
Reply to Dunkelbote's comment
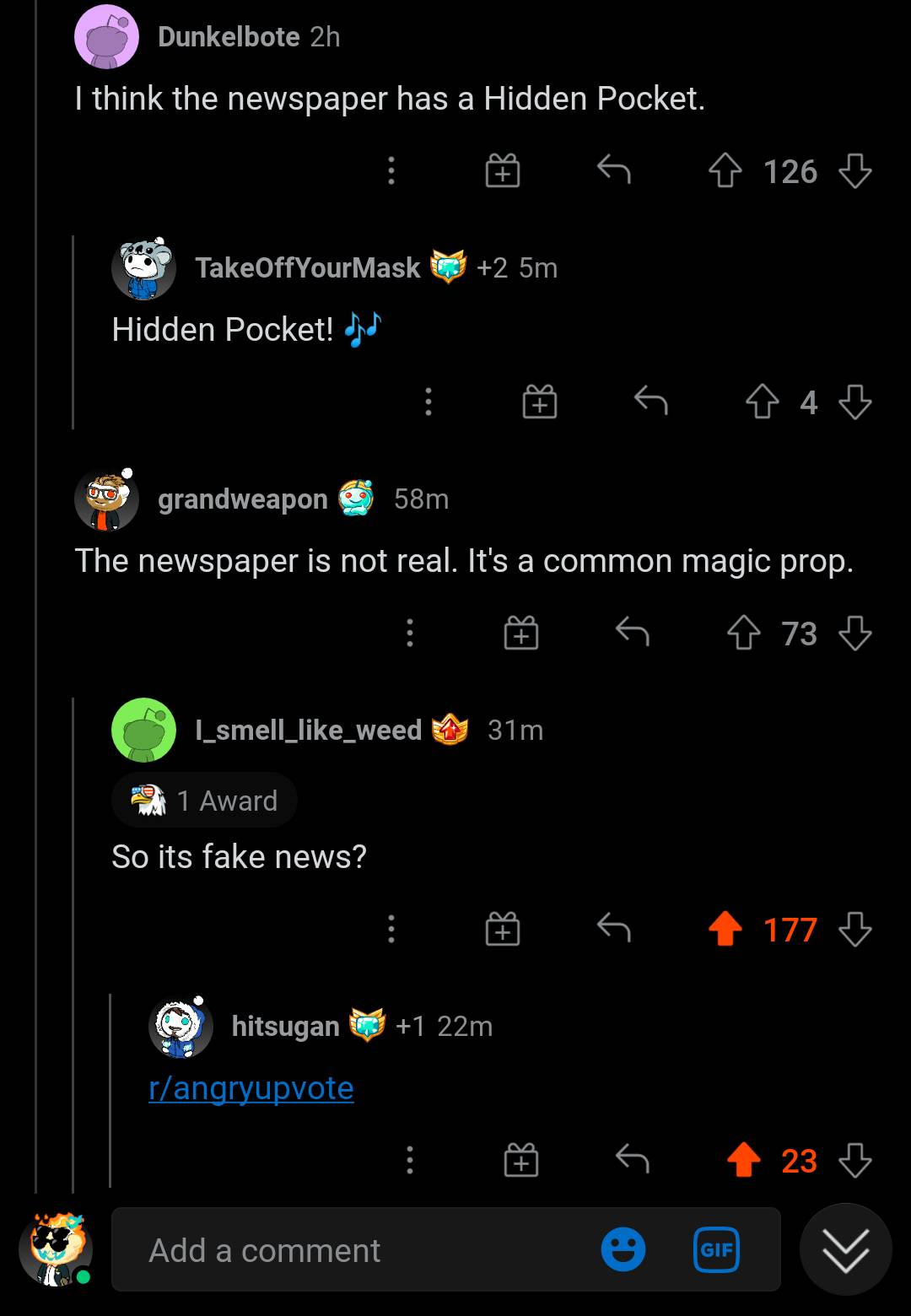pos(613,171)
